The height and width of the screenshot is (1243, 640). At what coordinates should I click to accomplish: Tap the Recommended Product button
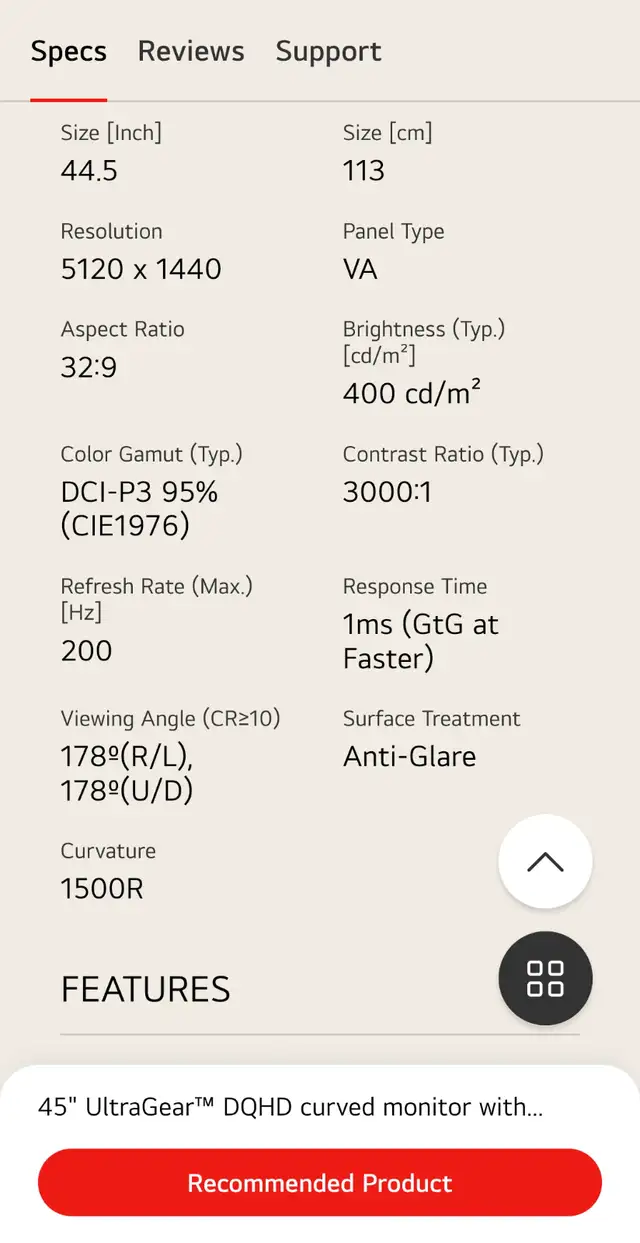pos(320,1183)
